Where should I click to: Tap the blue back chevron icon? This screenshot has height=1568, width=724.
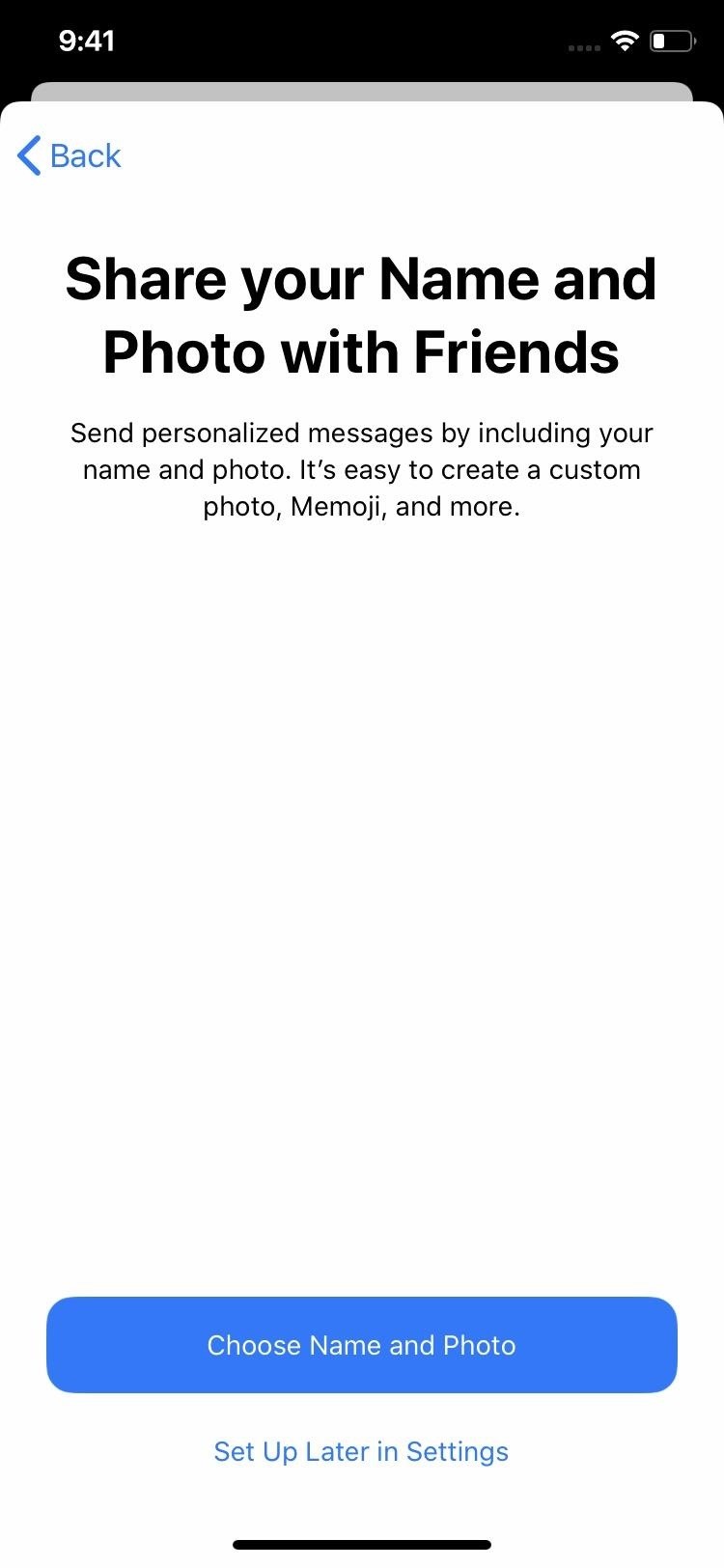coord(27,155)
